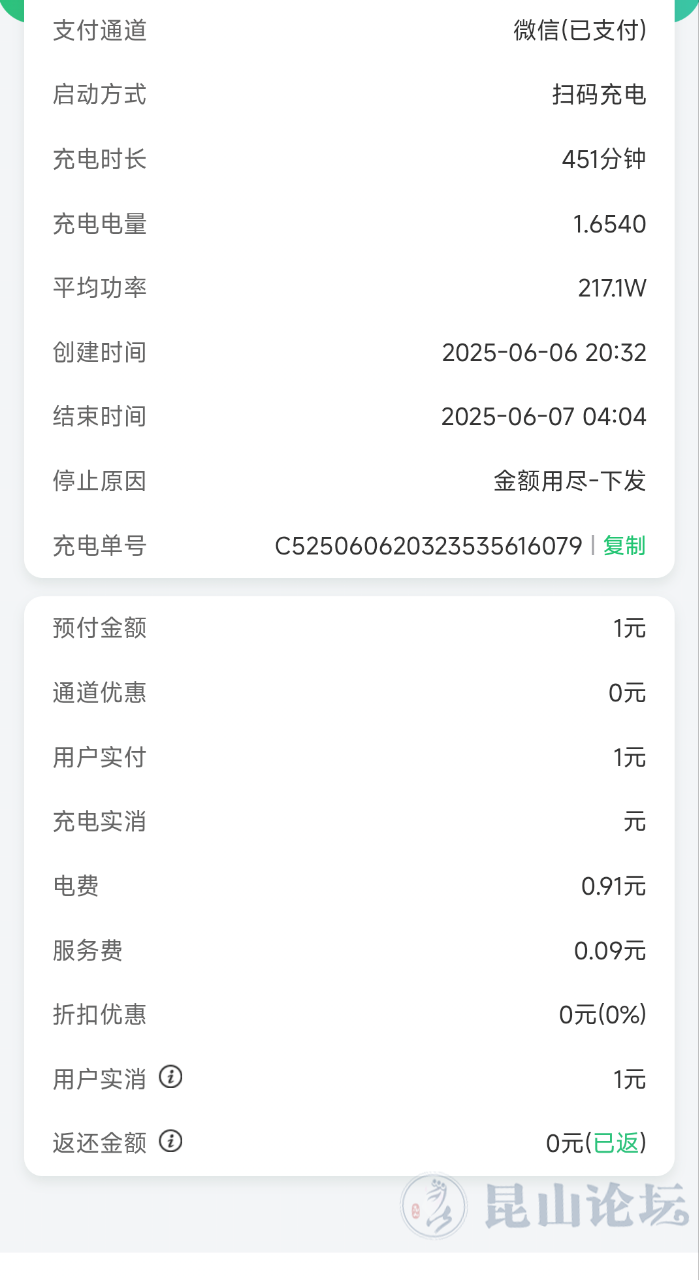699x1280 pixels.
Task: Copy the charging order number
Action: coord(624,546)
